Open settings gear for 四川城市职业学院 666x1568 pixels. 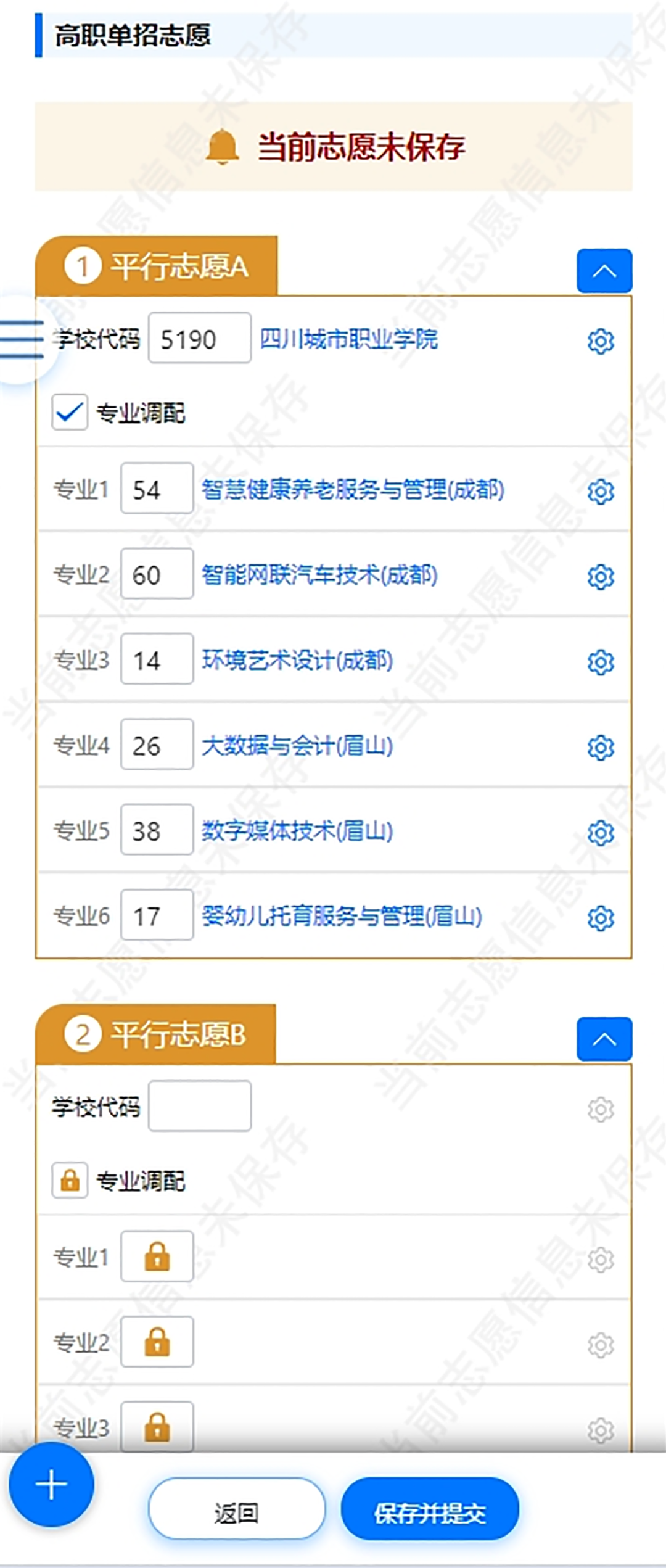point(600,340)
